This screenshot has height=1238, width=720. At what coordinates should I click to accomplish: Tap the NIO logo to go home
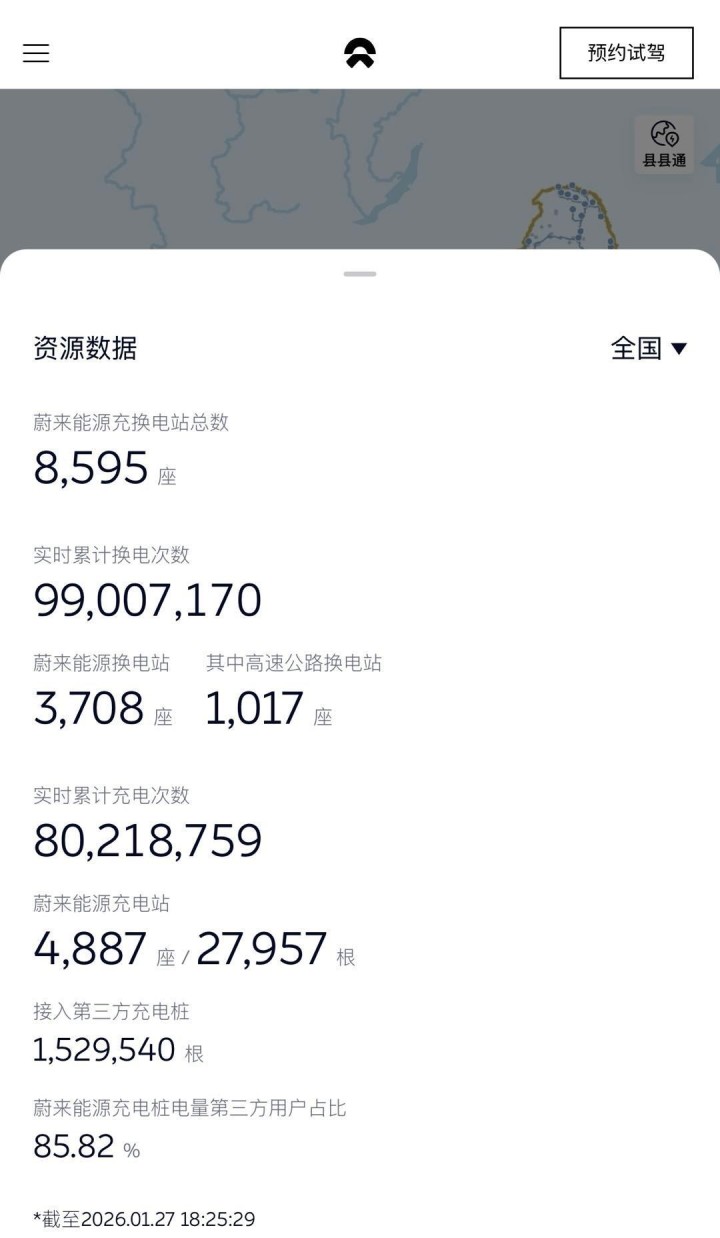tap(360, 53)
